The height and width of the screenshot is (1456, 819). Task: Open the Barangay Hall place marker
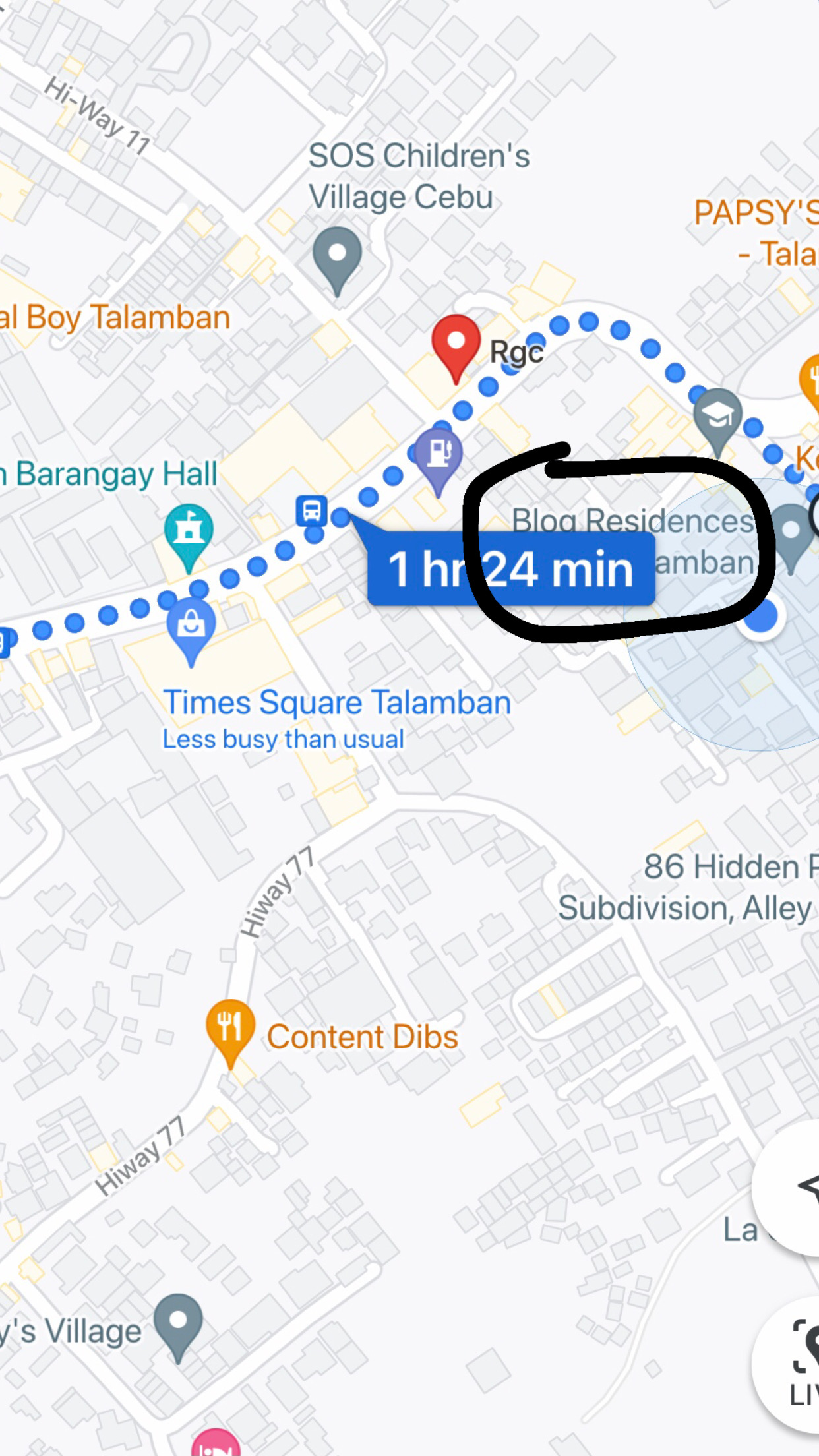[189, 532]
